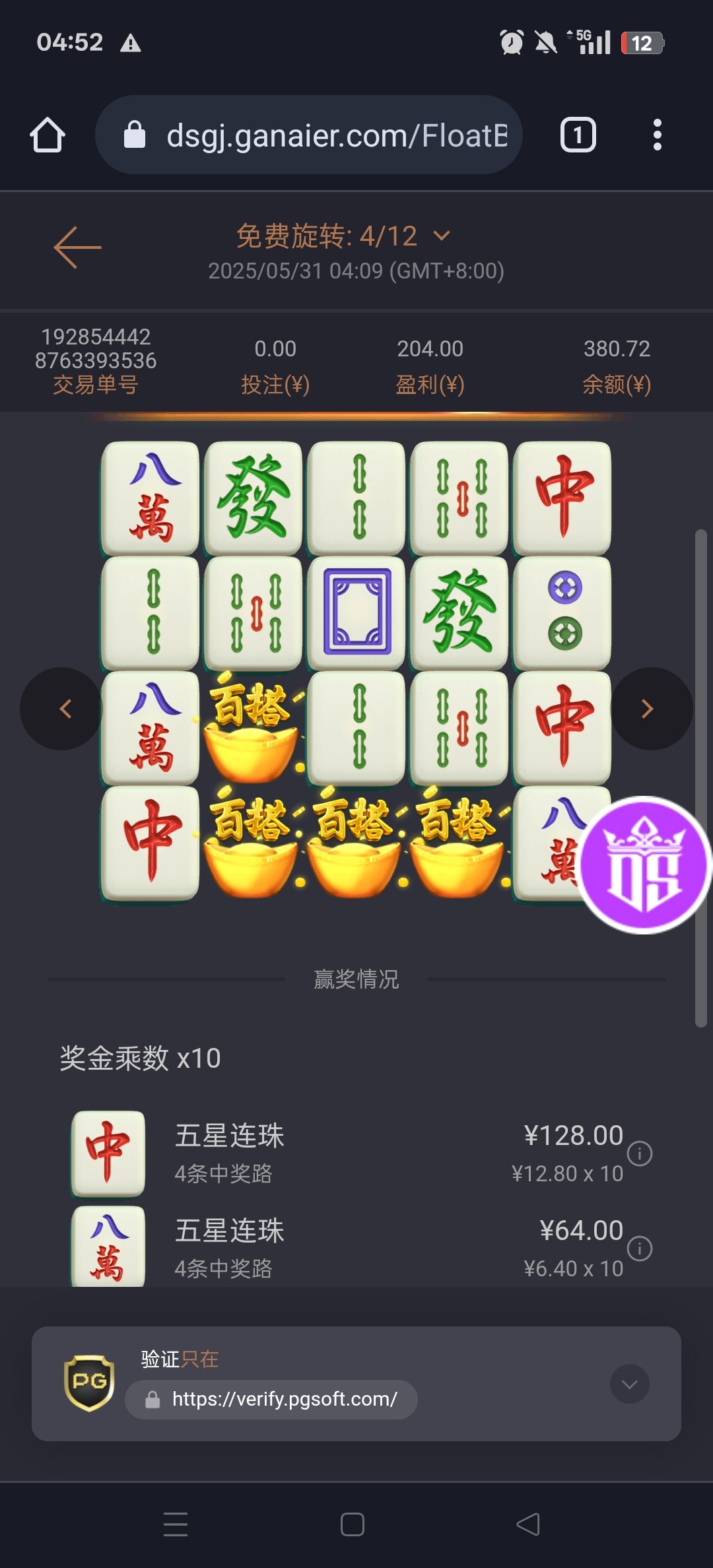Open recent apps from navigation bar
Image resolution: width=713 pixels, height=1568 pixels.
pyautogui.click(x=176, y=1524)
